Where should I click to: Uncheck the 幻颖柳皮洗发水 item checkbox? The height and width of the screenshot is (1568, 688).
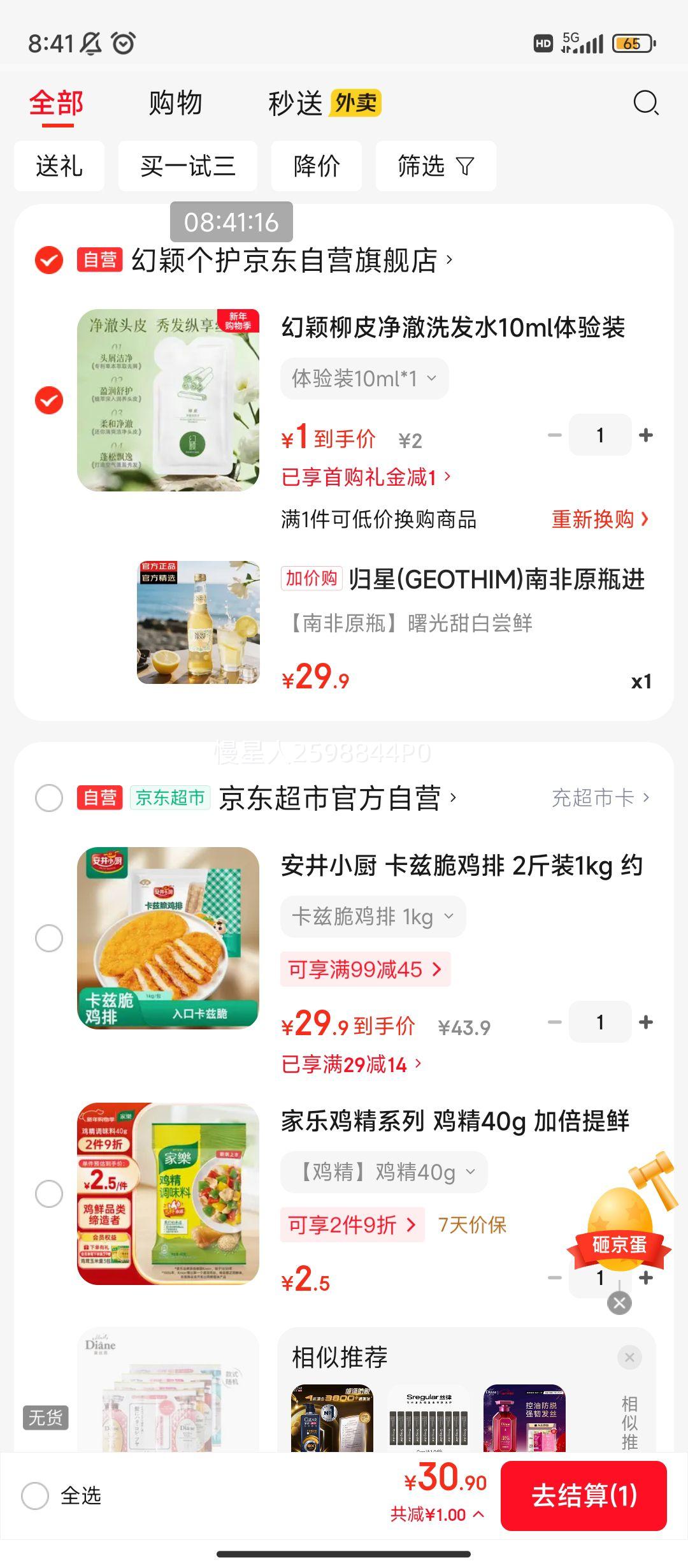point(48,402)
